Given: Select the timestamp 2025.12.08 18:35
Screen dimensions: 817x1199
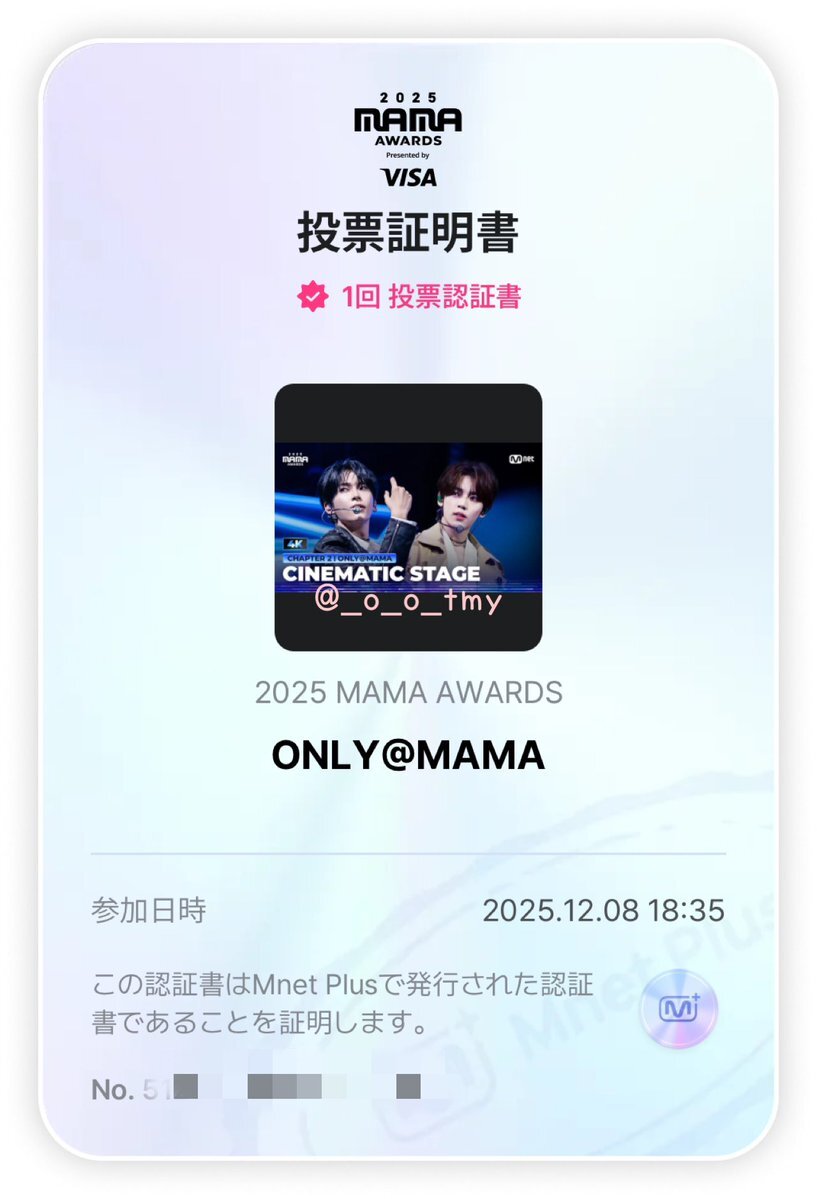Looking at the screenshot, I should (603, 911).
